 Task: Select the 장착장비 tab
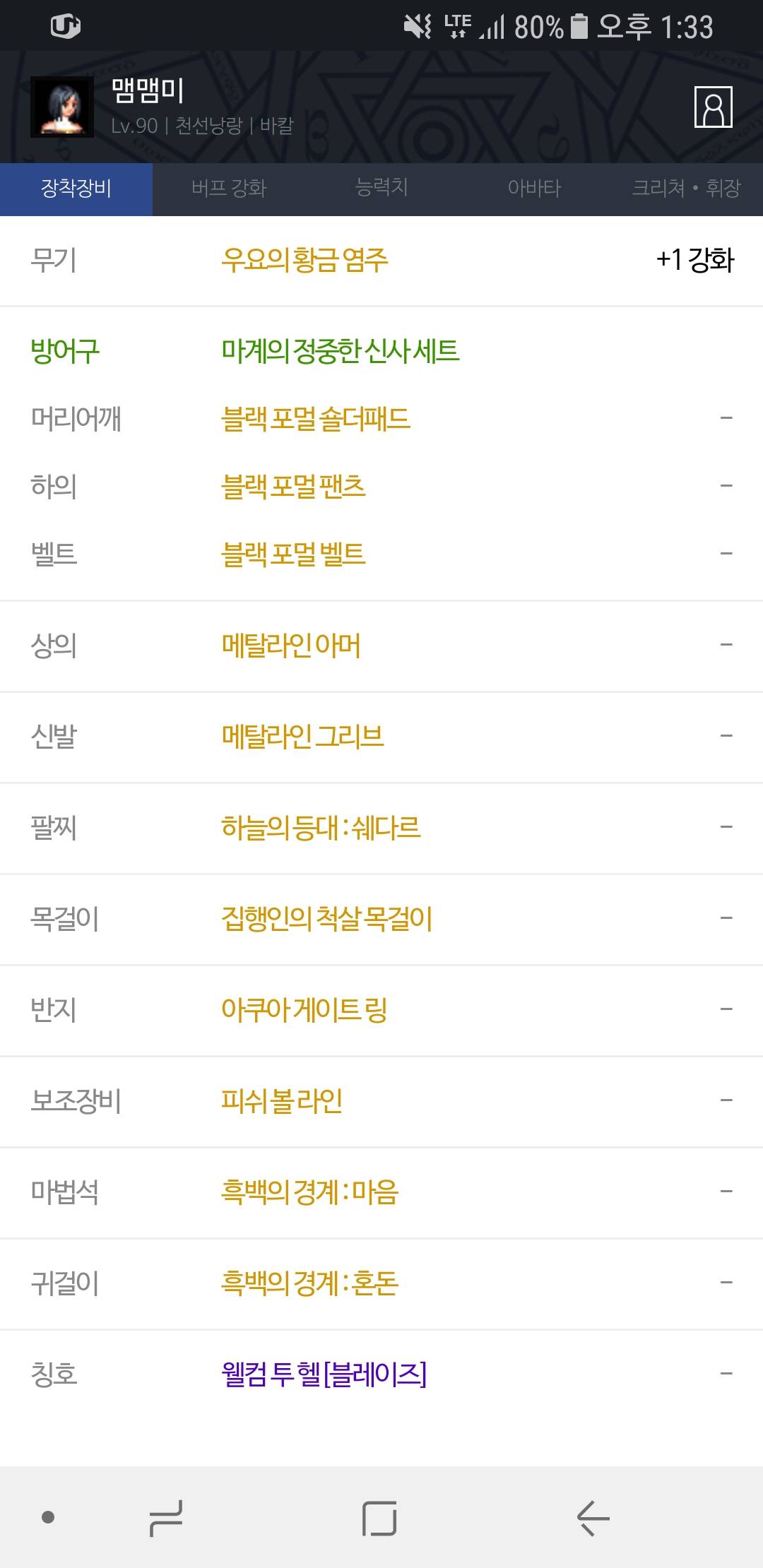click(76, 189)
